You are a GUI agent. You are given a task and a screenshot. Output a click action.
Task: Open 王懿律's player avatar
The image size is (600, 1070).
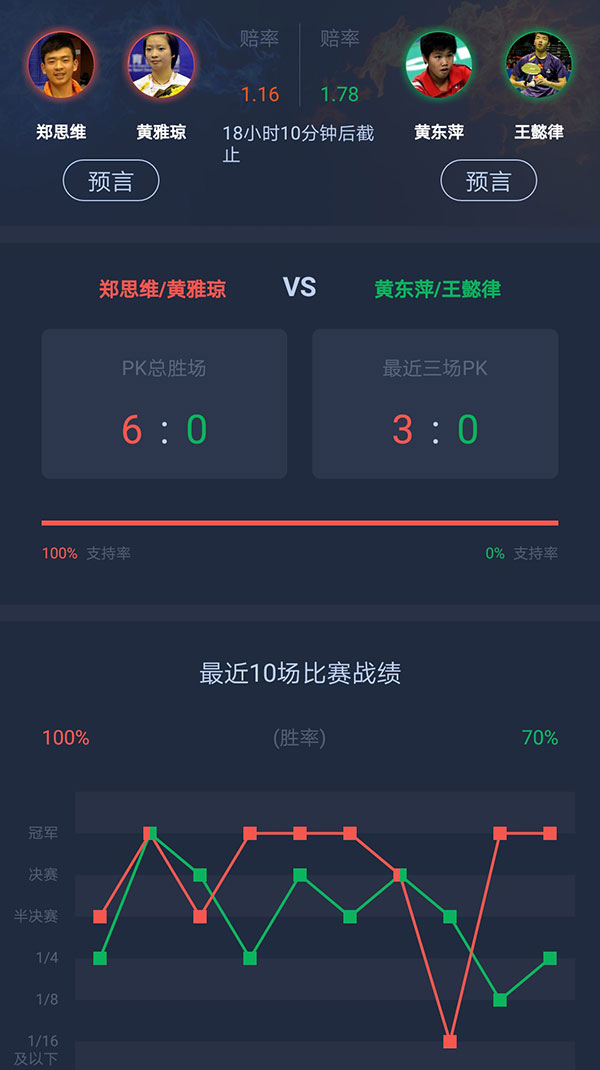tap(538, 64)
